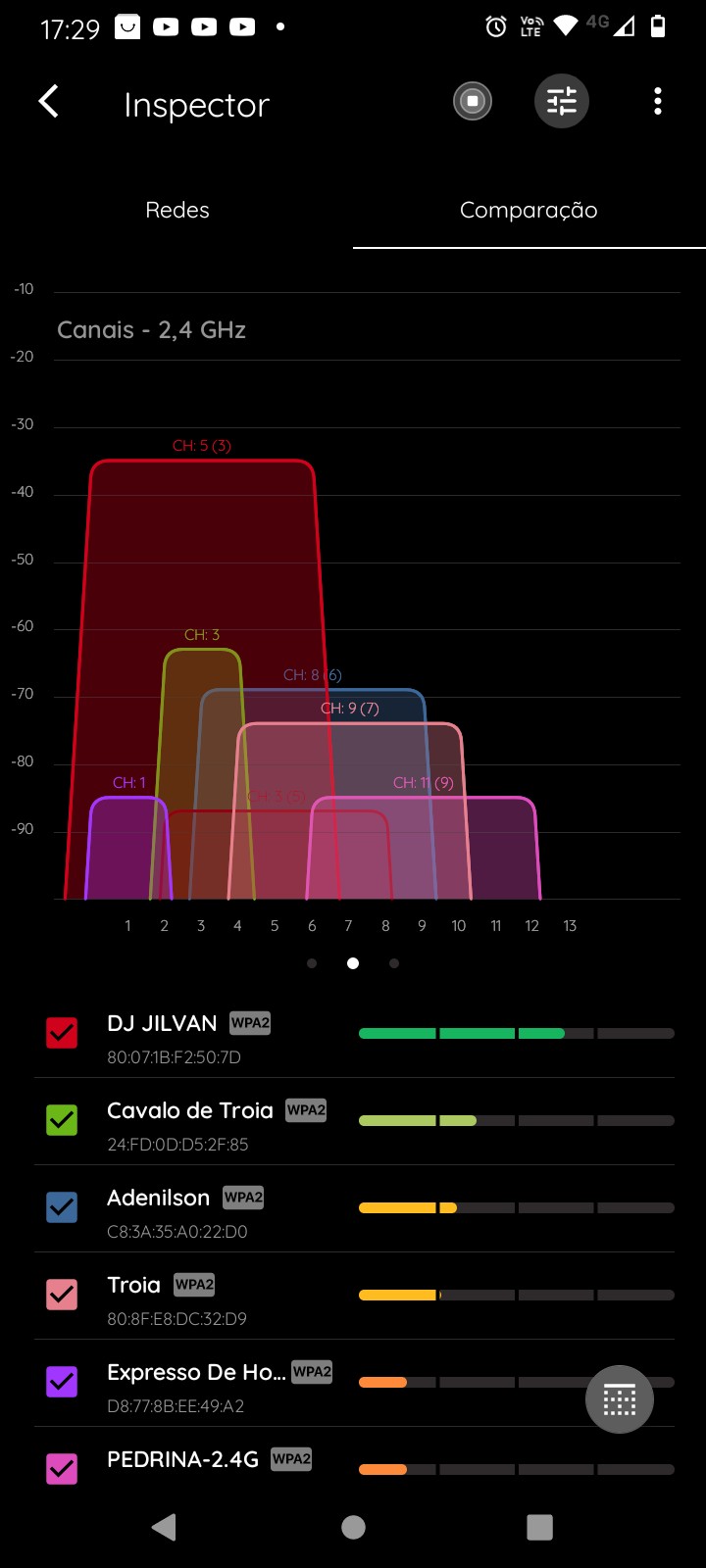The width and height of the screenshot is (706, 1568).
Task: Deselect the Troia network checkbox
Action: coord(62,1295)
